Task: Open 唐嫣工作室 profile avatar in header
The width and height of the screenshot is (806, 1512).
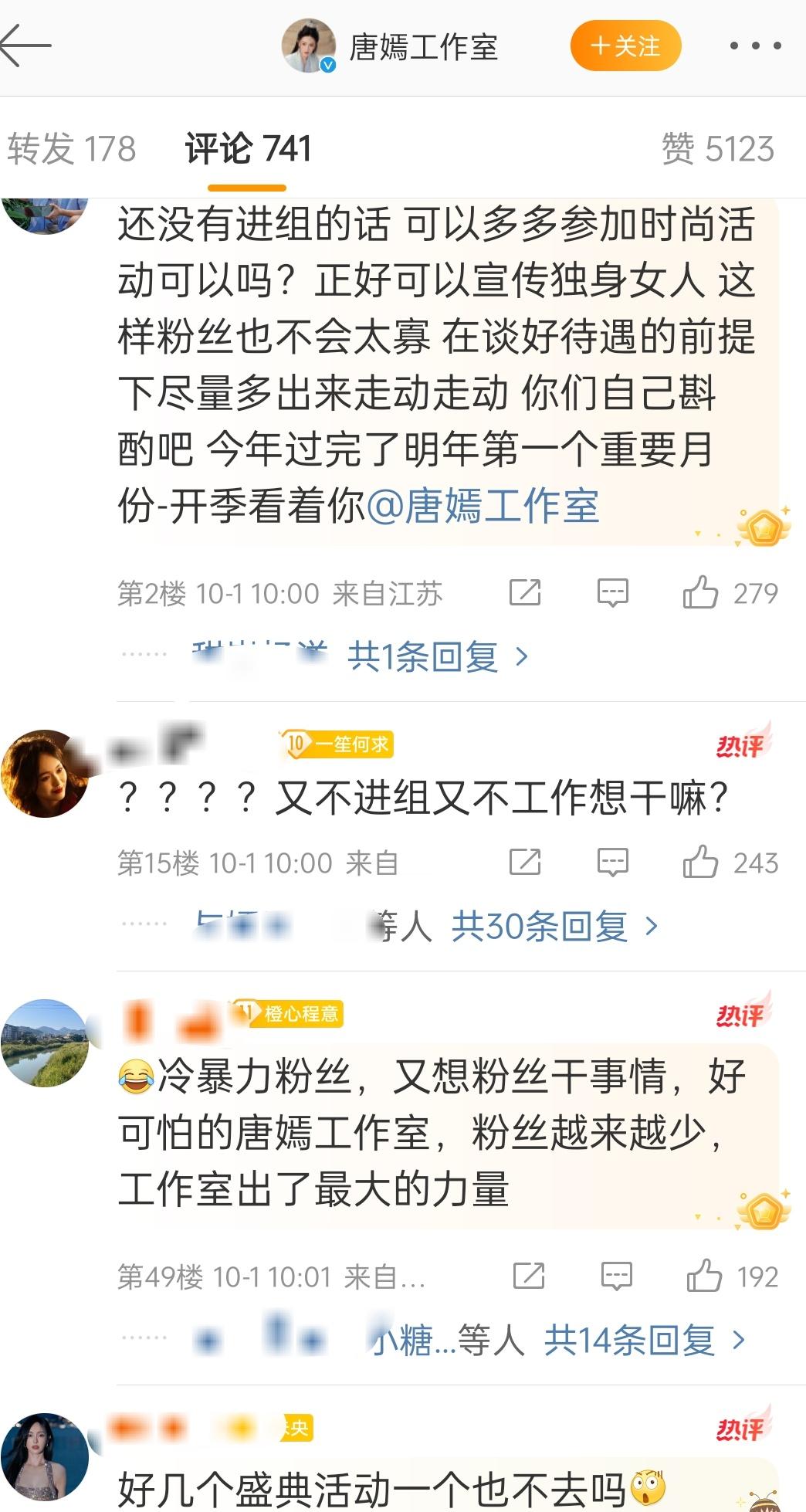Action: point(309,46)
